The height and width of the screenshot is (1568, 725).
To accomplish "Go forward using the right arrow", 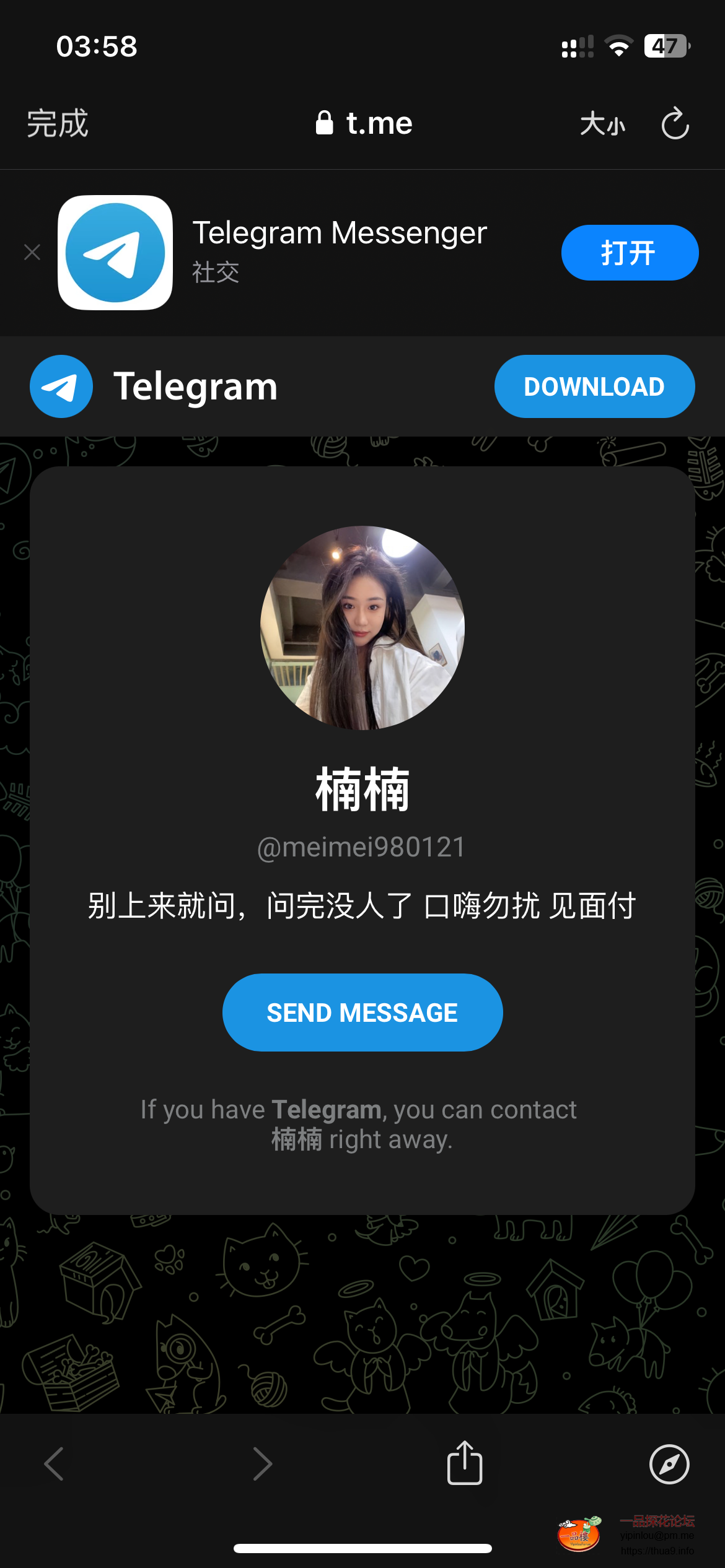I will [x=263, y=1464].
